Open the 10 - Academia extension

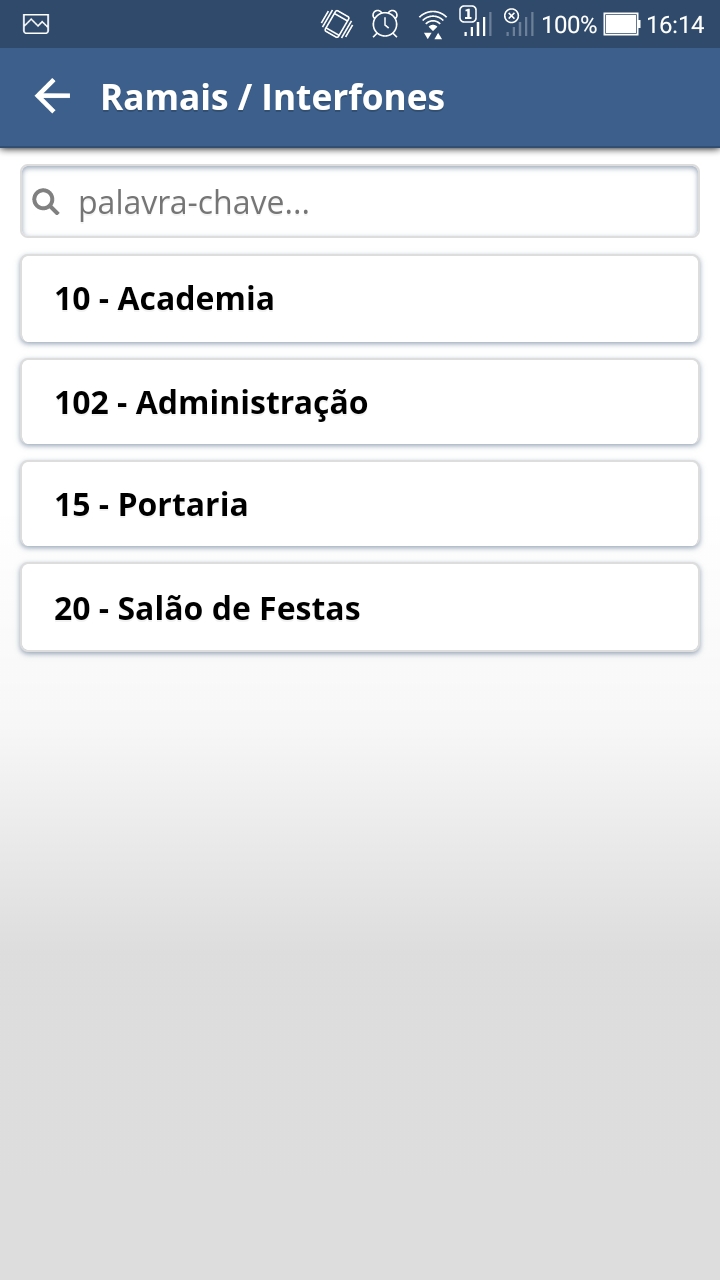point(360,299)
